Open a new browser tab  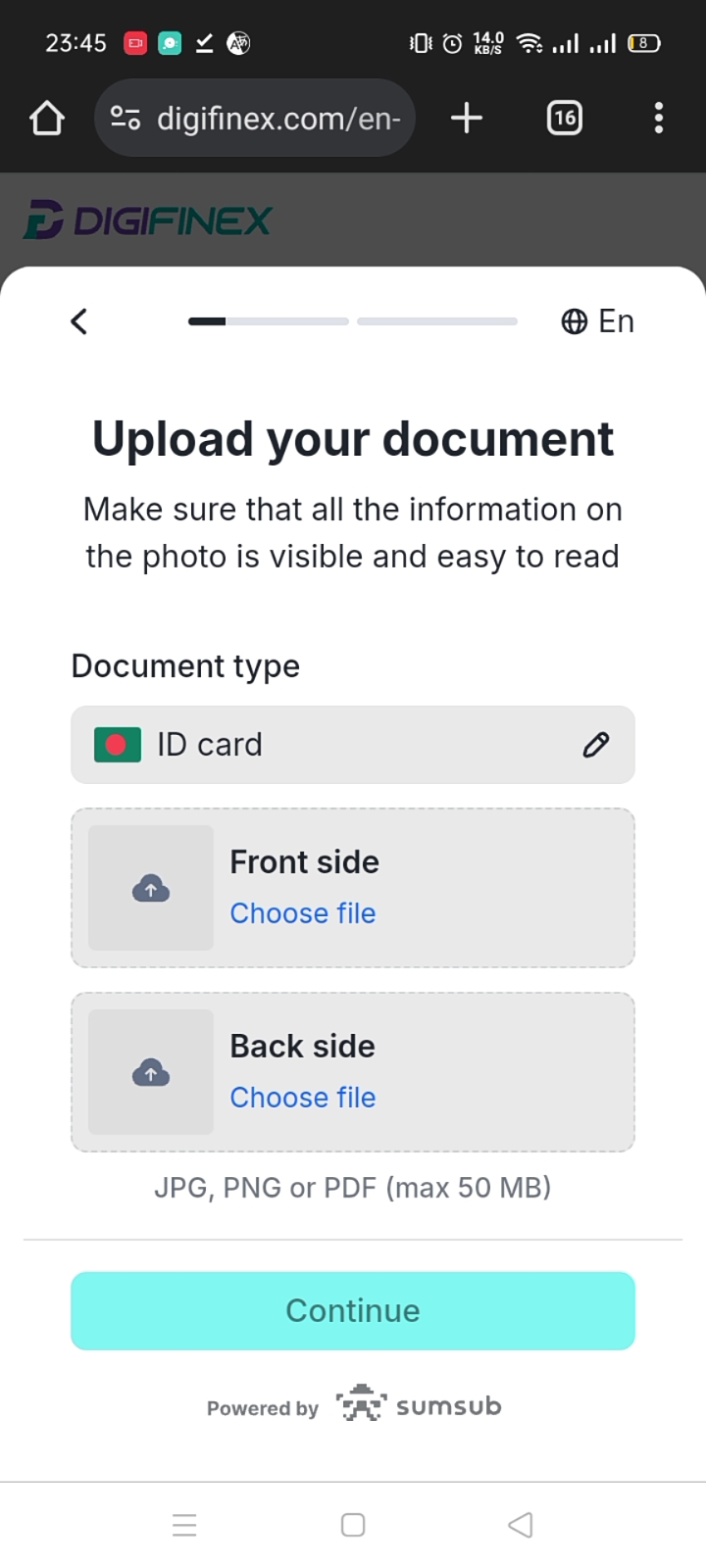click(x=467, y=119)
